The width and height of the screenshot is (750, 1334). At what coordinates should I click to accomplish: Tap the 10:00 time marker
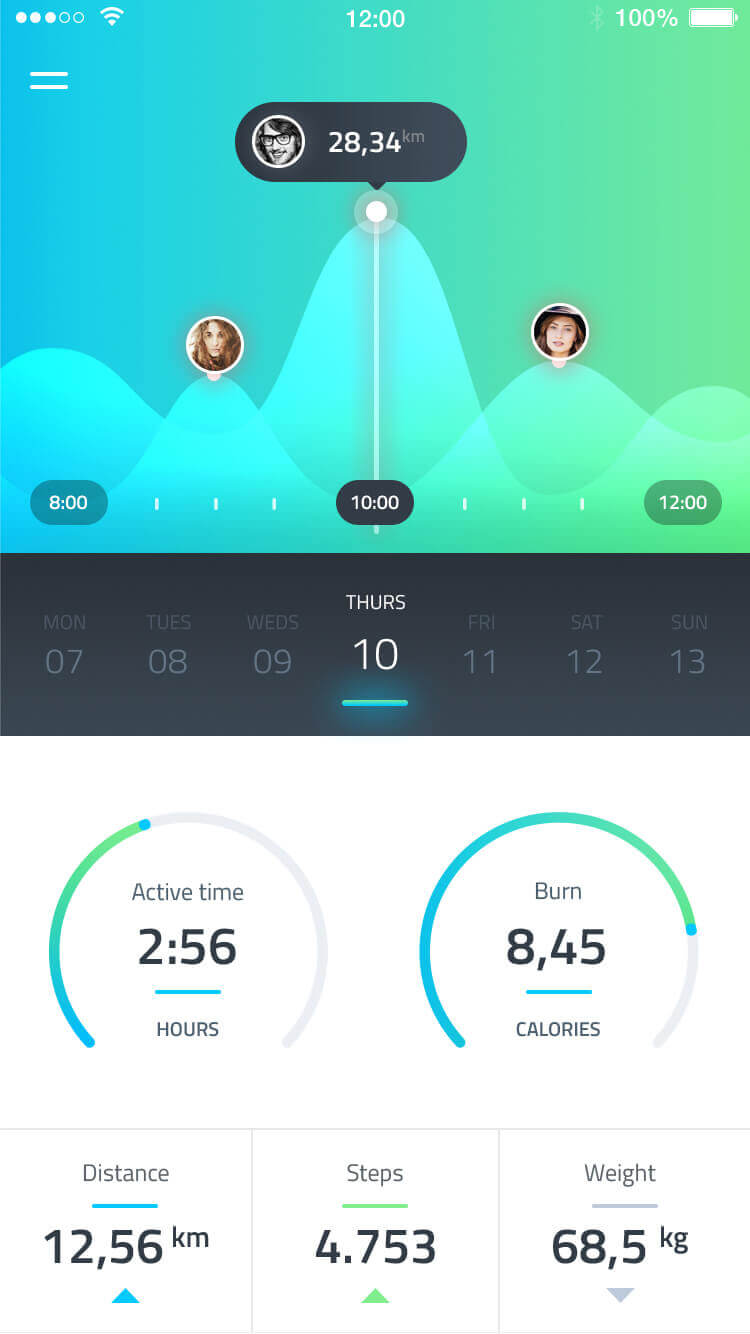coord(375,503)
